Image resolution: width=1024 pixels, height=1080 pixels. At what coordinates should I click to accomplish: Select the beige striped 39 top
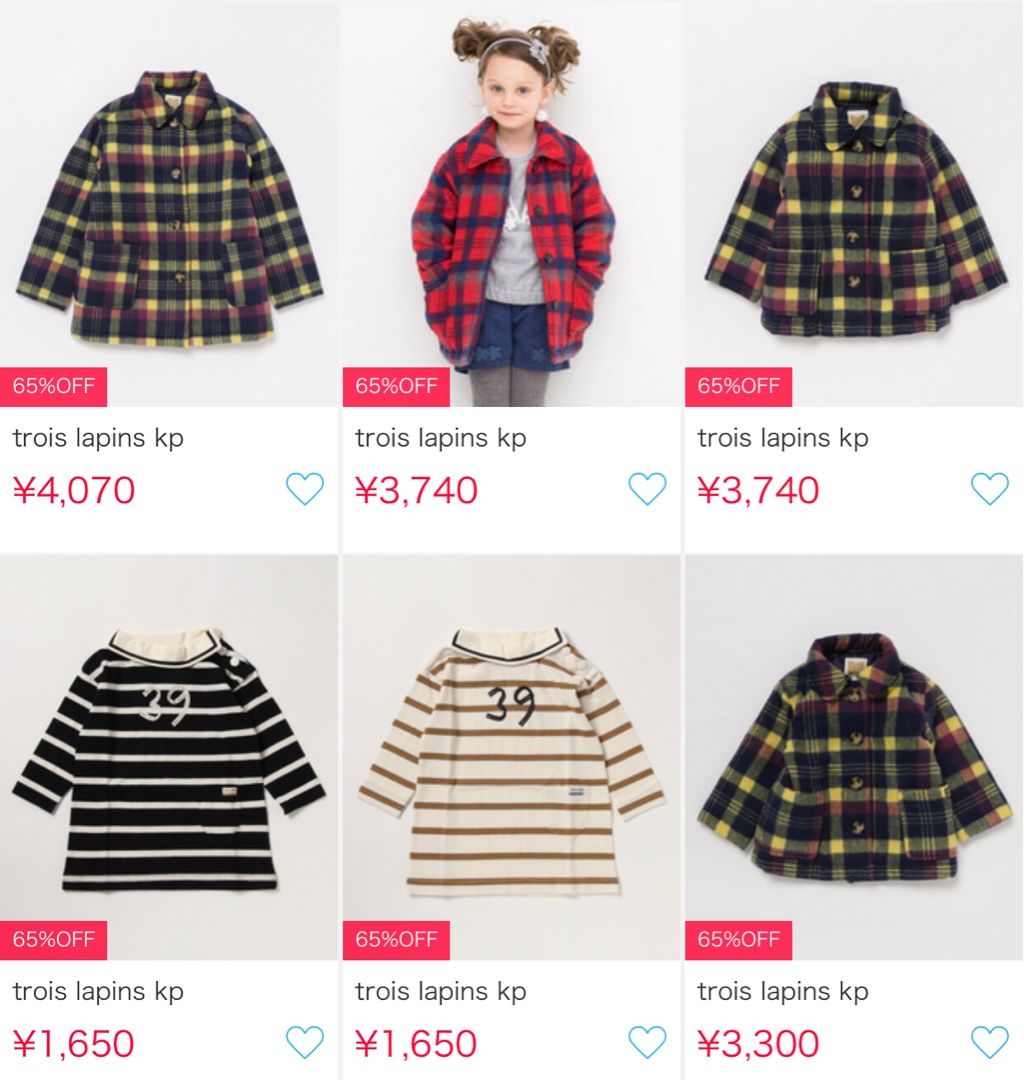(511, 760)
